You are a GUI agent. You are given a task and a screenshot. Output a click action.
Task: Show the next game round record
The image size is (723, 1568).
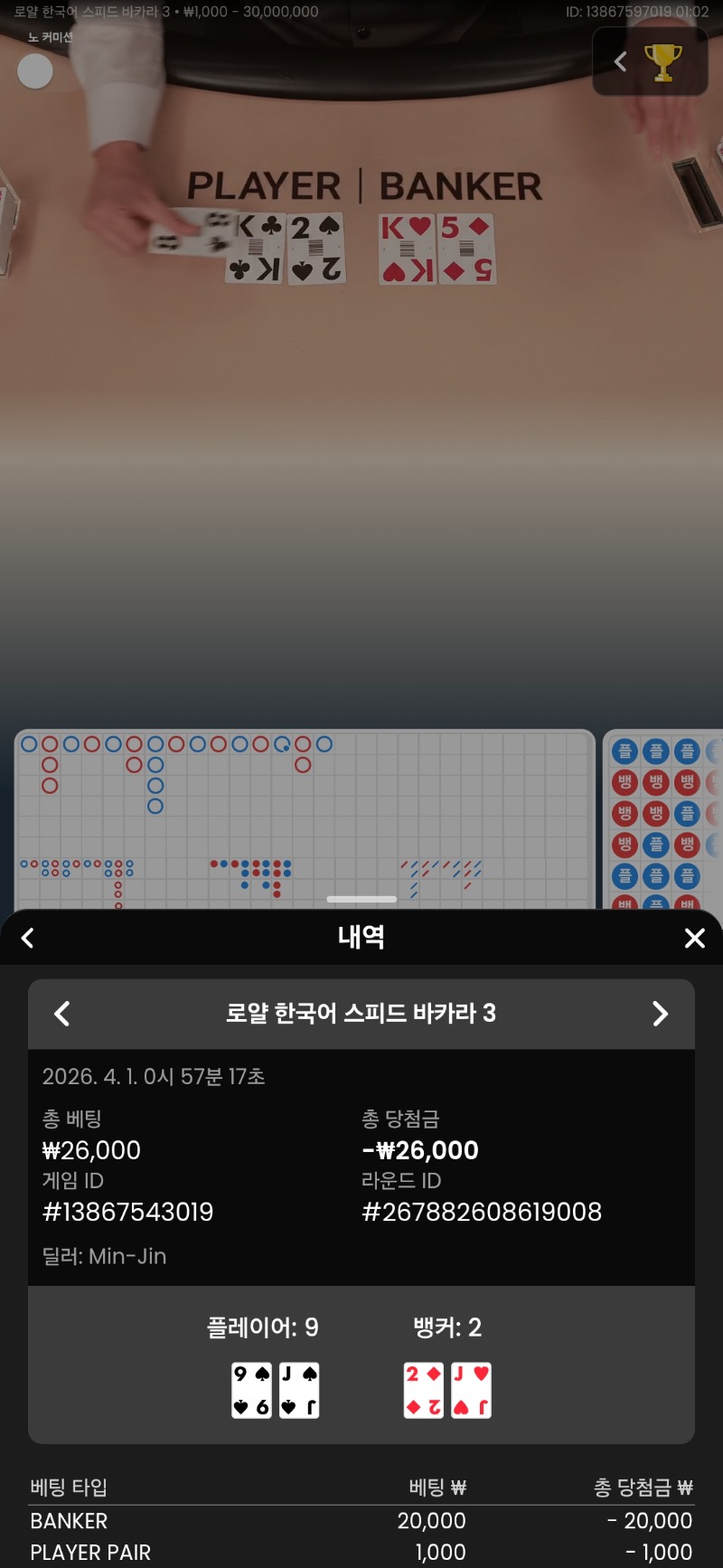[660, 1014]
